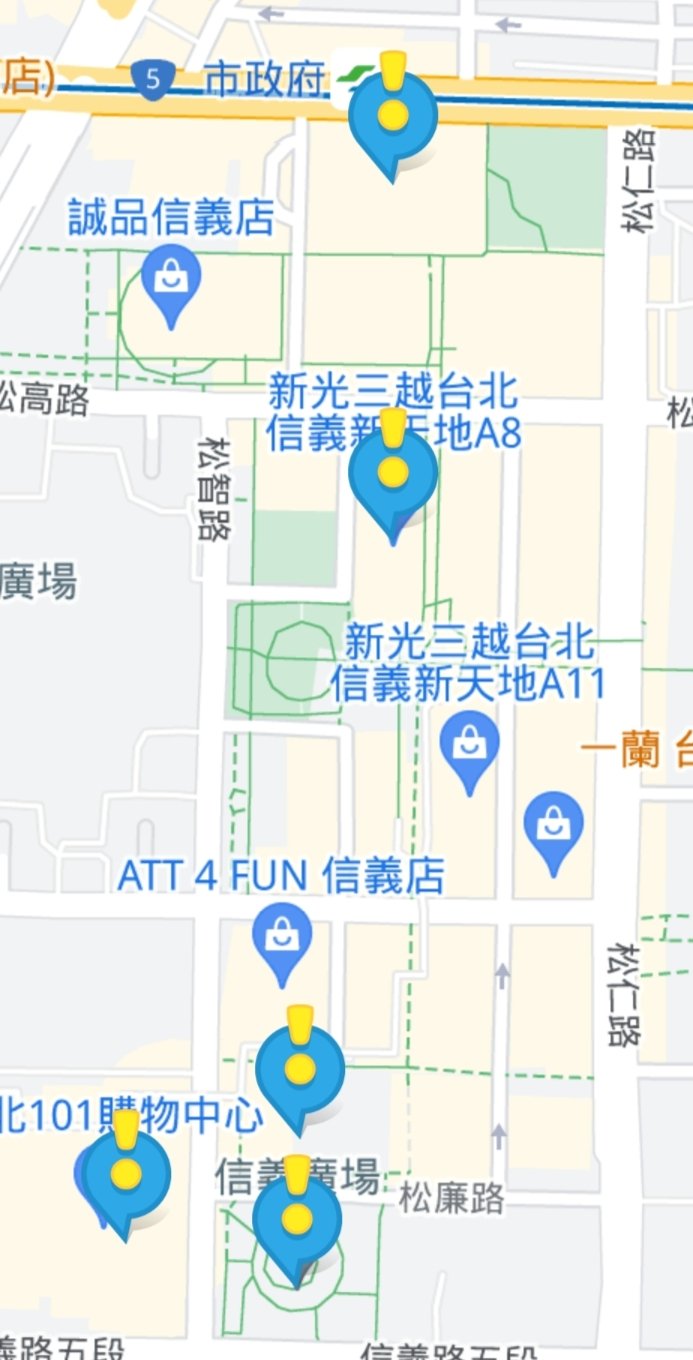Open the ATT 4 FUN 信義店 pin
This screenshot has width=693, height=1360.
(x=282, y=937)
